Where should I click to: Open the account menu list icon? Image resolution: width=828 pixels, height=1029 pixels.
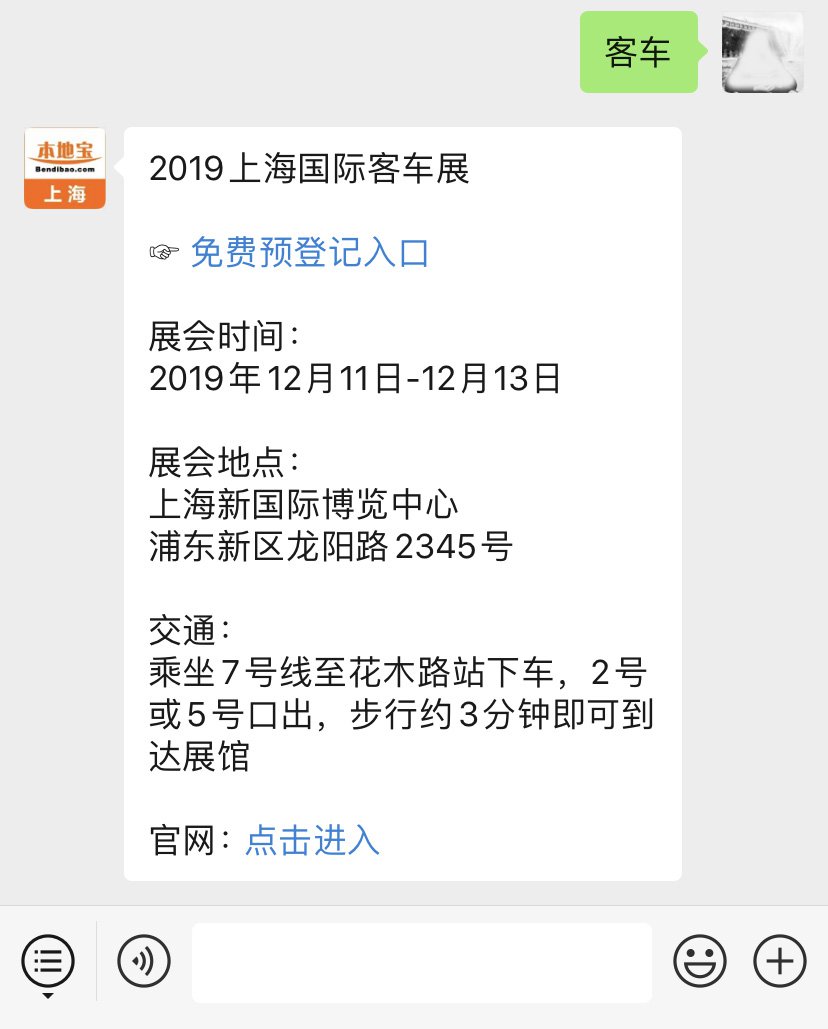pyautogui.click(x=48, y=962)
